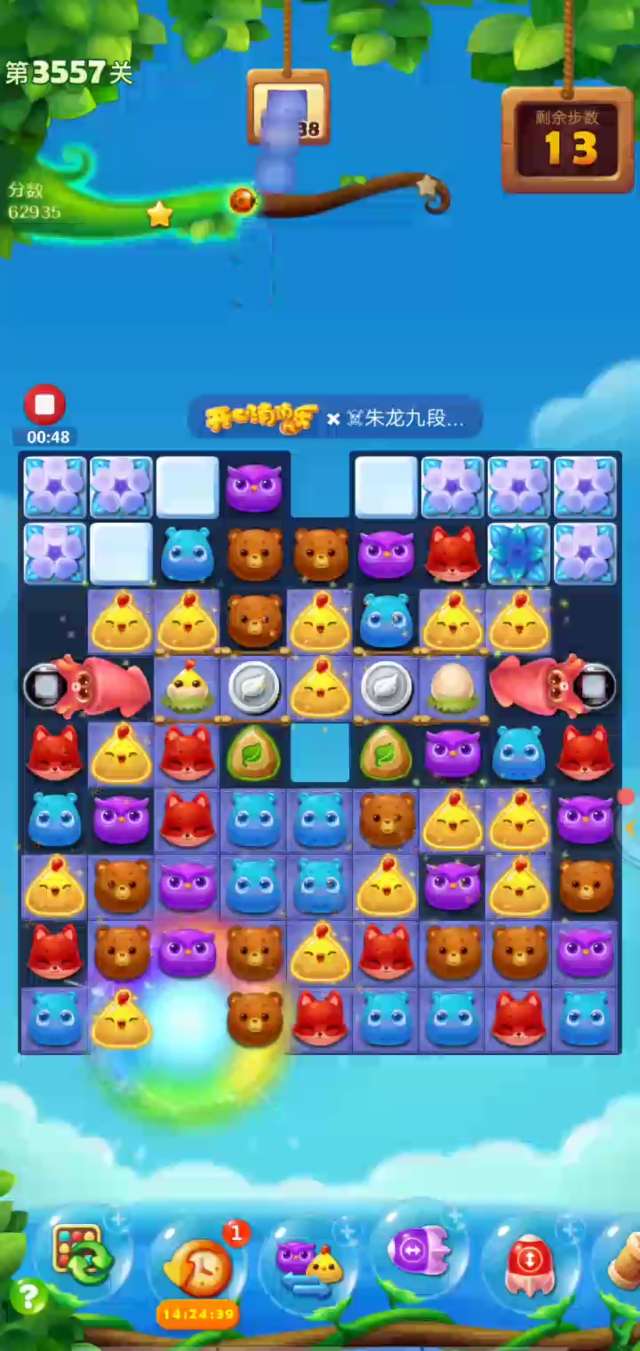Viewport: 640px width, 1351px height.
Task: Tap the empty blue tile mid-board
Action: pos(320,752)
